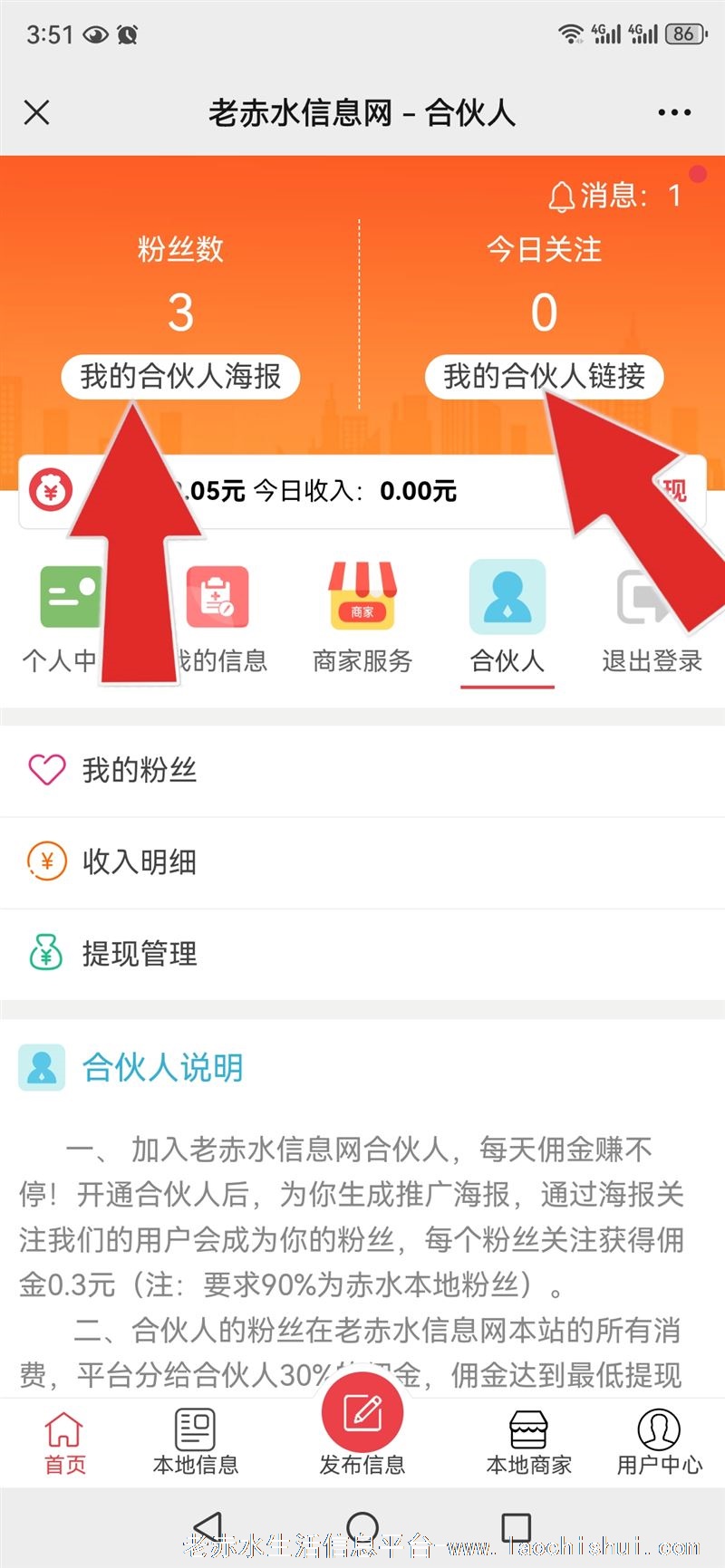Screen dimensions: 725x1568
Task: Open the 消息 notifications bell
Action: pos(613,195)
